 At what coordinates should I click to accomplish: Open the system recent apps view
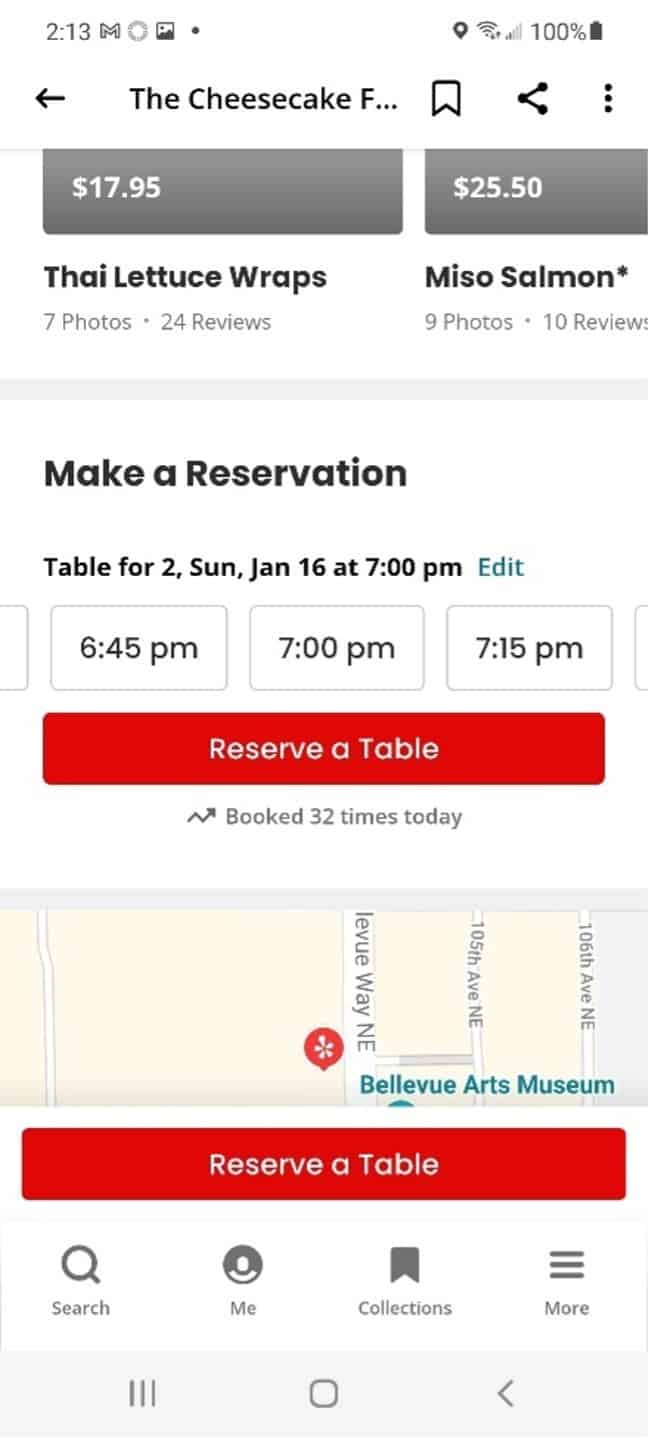point(142,1393)
